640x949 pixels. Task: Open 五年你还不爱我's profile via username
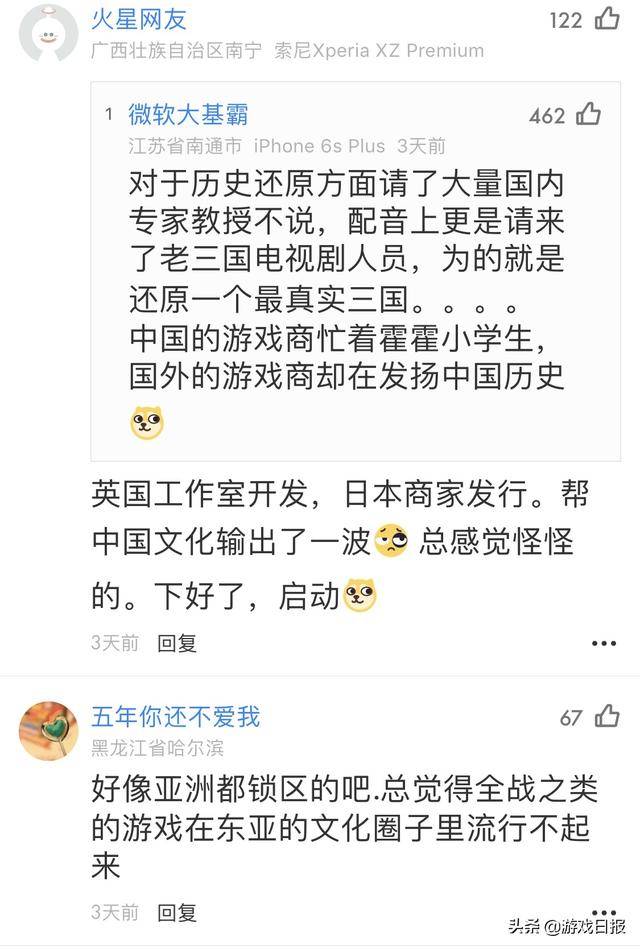[x=175, y=716]
